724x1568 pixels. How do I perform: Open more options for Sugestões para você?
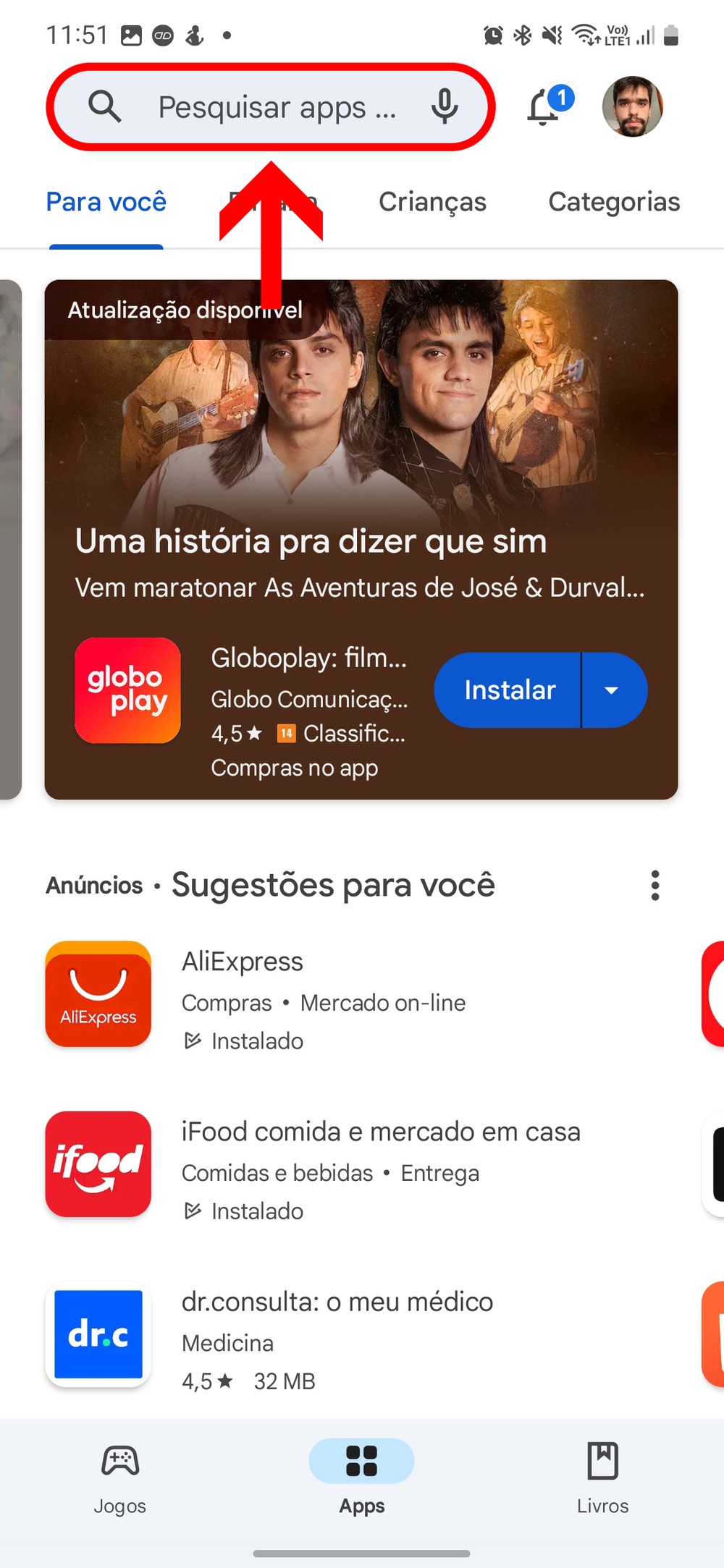coord(654,885)
